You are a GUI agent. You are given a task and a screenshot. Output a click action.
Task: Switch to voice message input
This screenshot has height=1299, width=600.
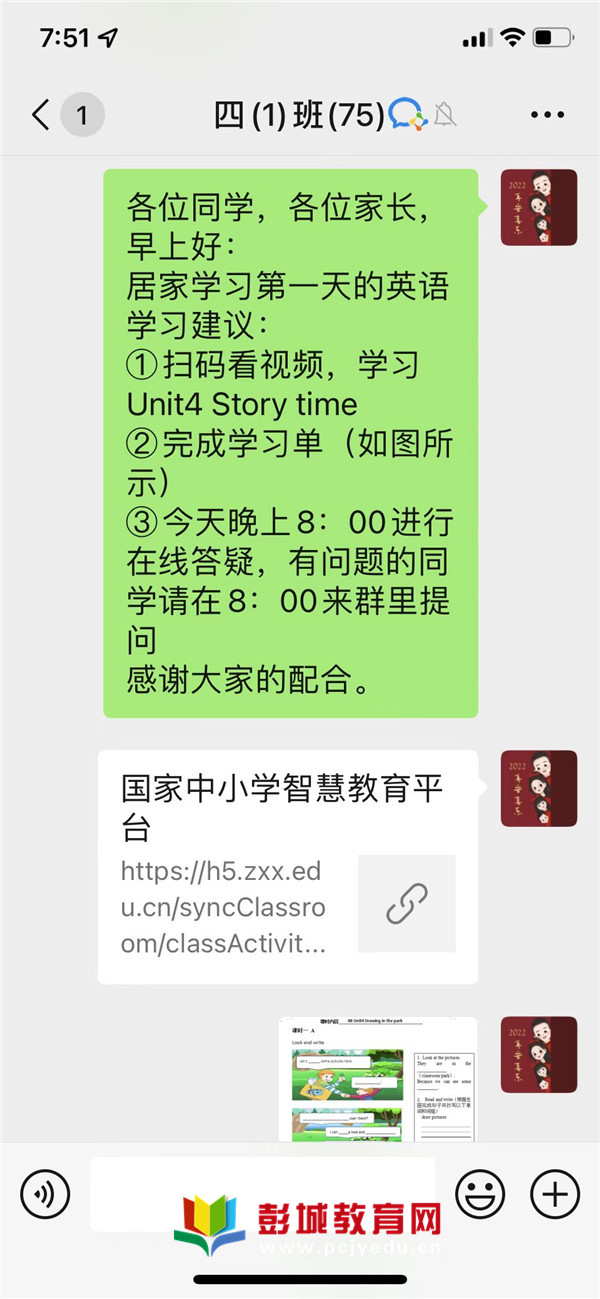[45, 1193]
